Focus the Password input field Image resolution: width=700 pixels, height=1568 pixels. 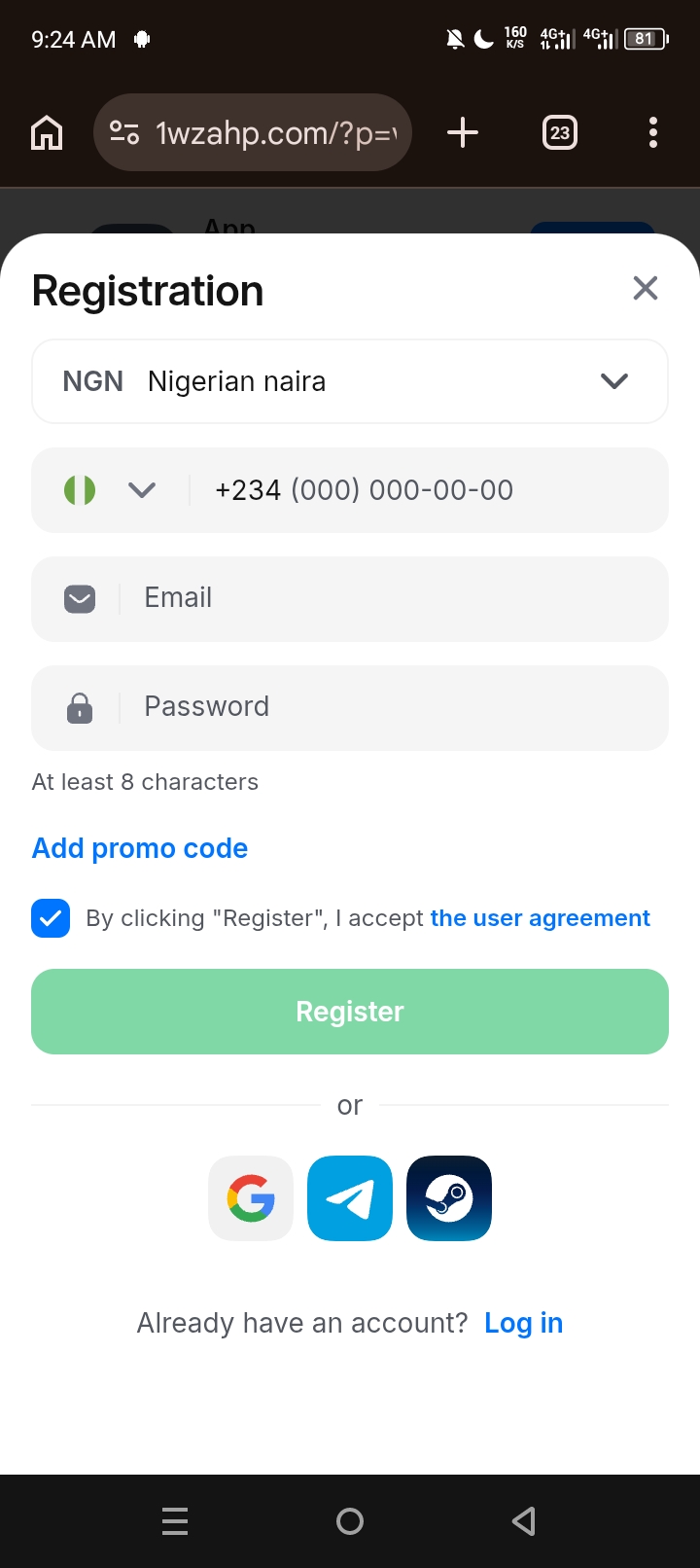[x=350, y=707]
